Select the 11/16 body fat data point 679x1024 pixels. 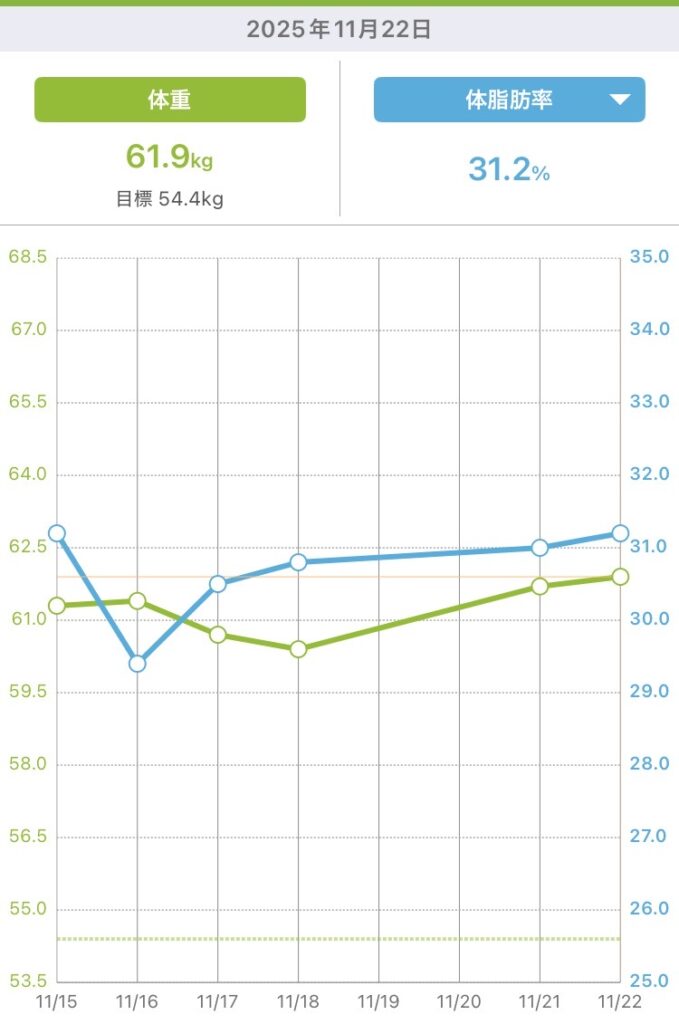[x=137, y=663]
